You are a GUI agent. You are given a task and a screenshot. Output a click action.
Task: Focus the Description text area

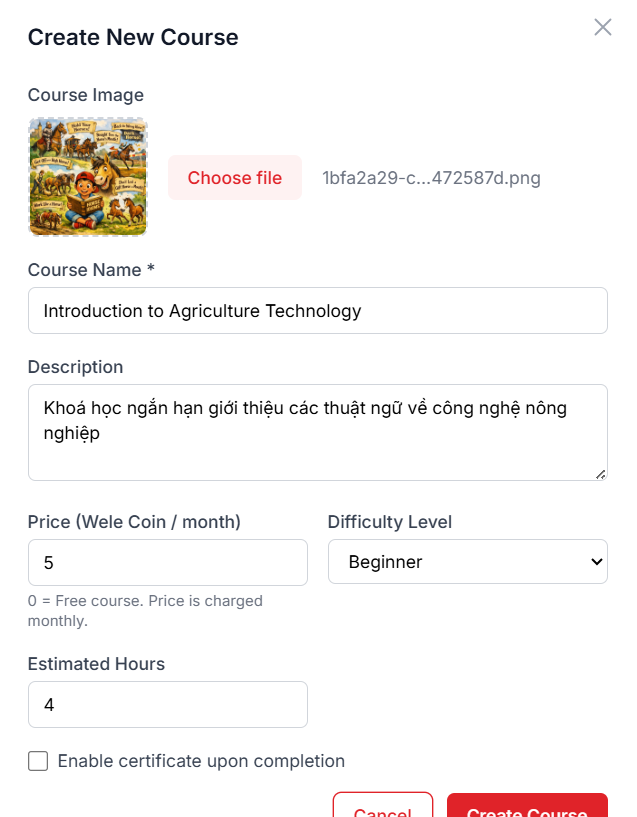click(x=317, y=432)
